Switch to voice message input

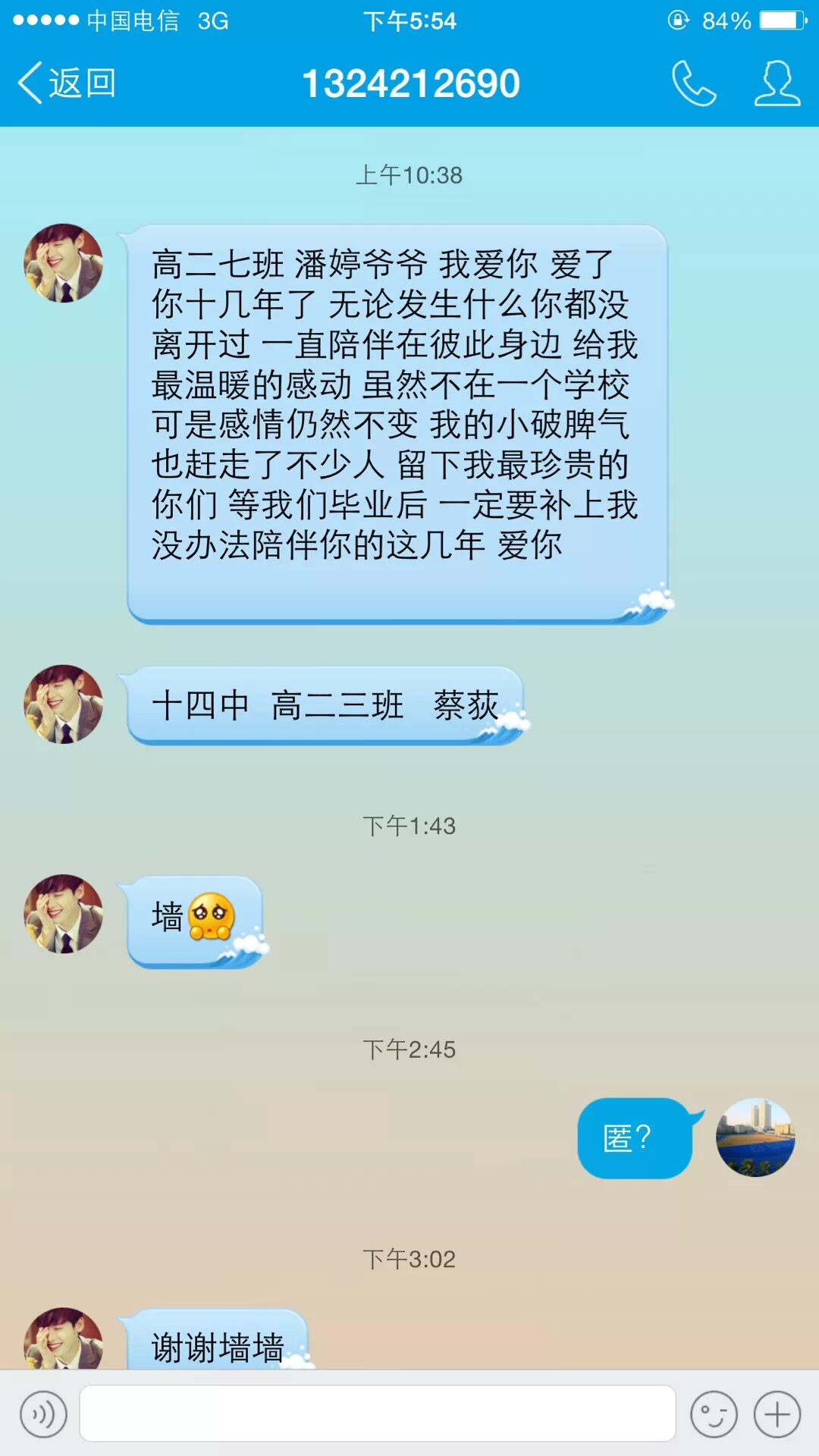pos(43,1414)
